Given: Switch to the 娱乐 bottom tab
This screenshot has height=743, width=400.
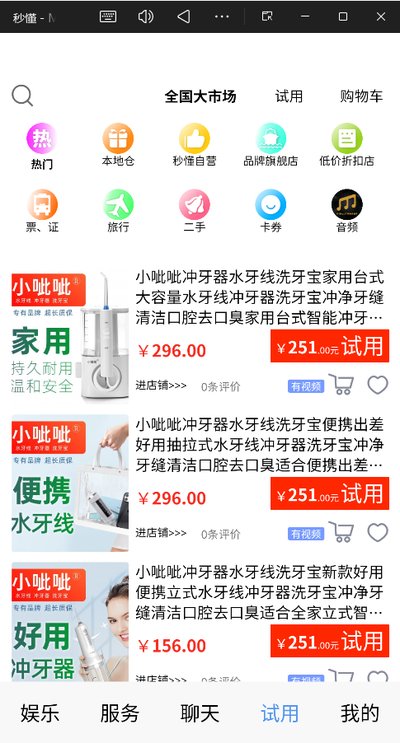Looking at the screenshot, I should point(40,713).
